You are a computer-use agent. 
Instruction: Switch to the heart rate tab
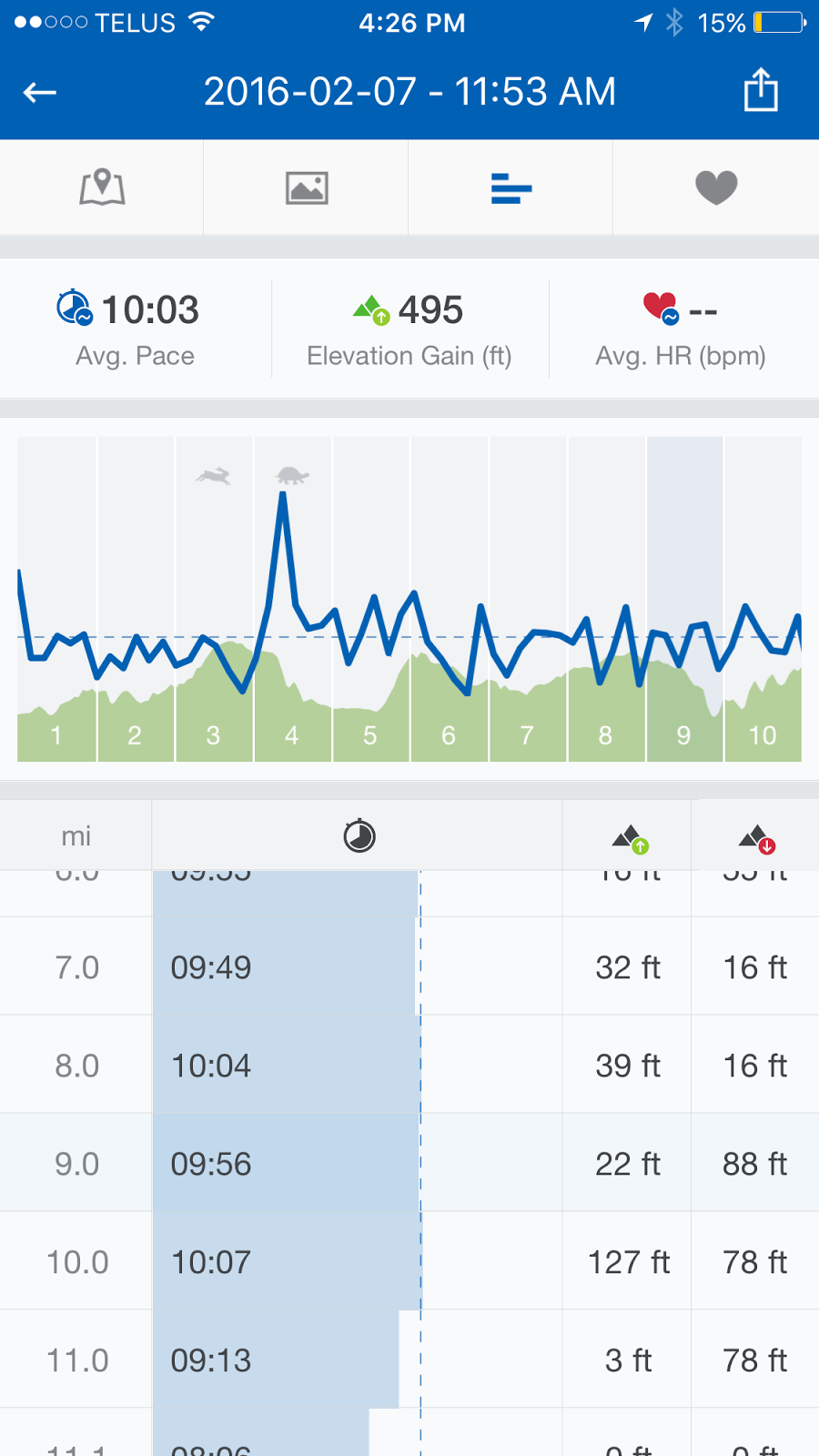pyautogui.click(x=716, y=188)
